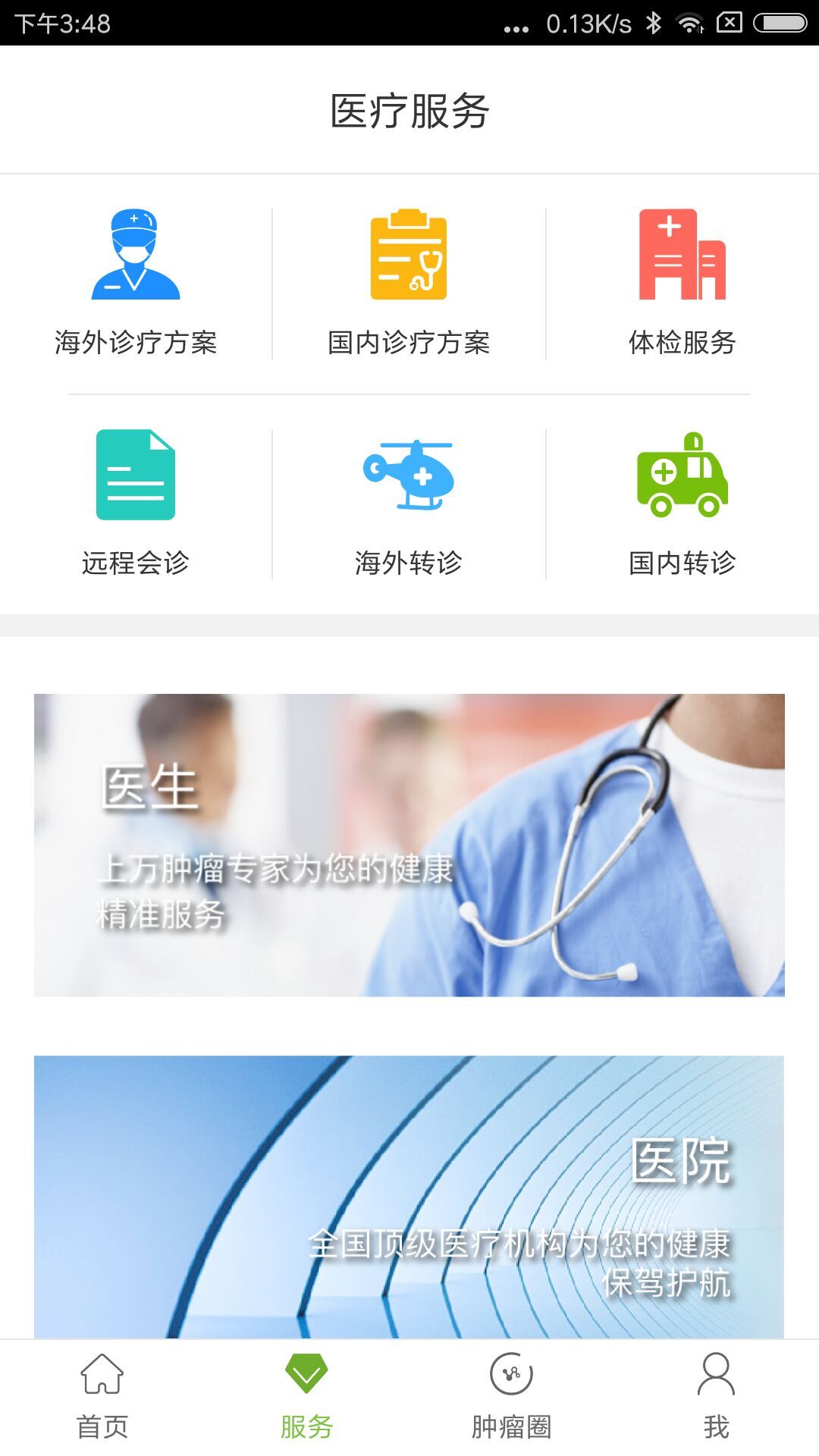
Task: Choose 国内转诊 ambulance option
Action: 682,502
